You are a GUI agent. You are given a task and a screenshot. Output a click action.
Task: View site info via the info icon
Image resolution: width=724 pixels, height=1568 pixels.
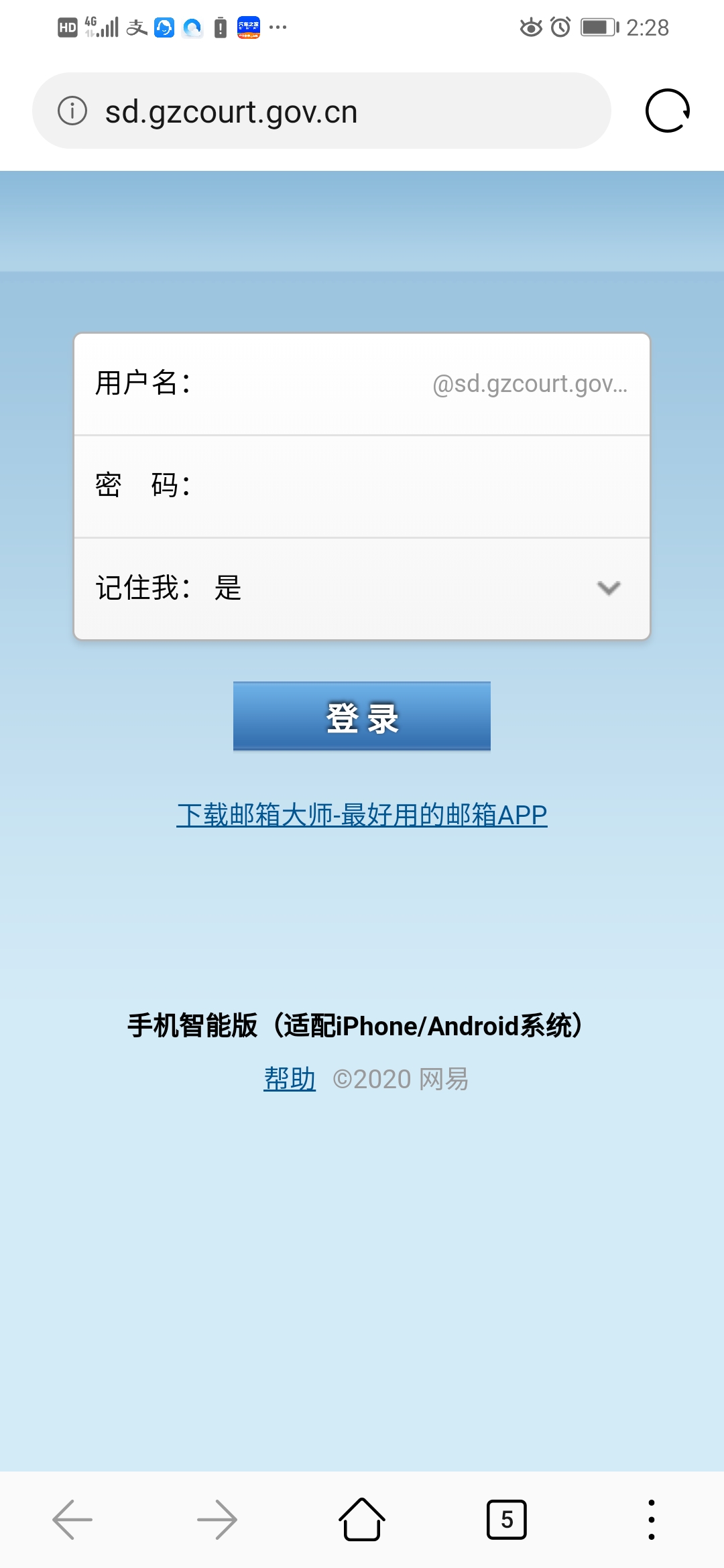coord(72,111)
